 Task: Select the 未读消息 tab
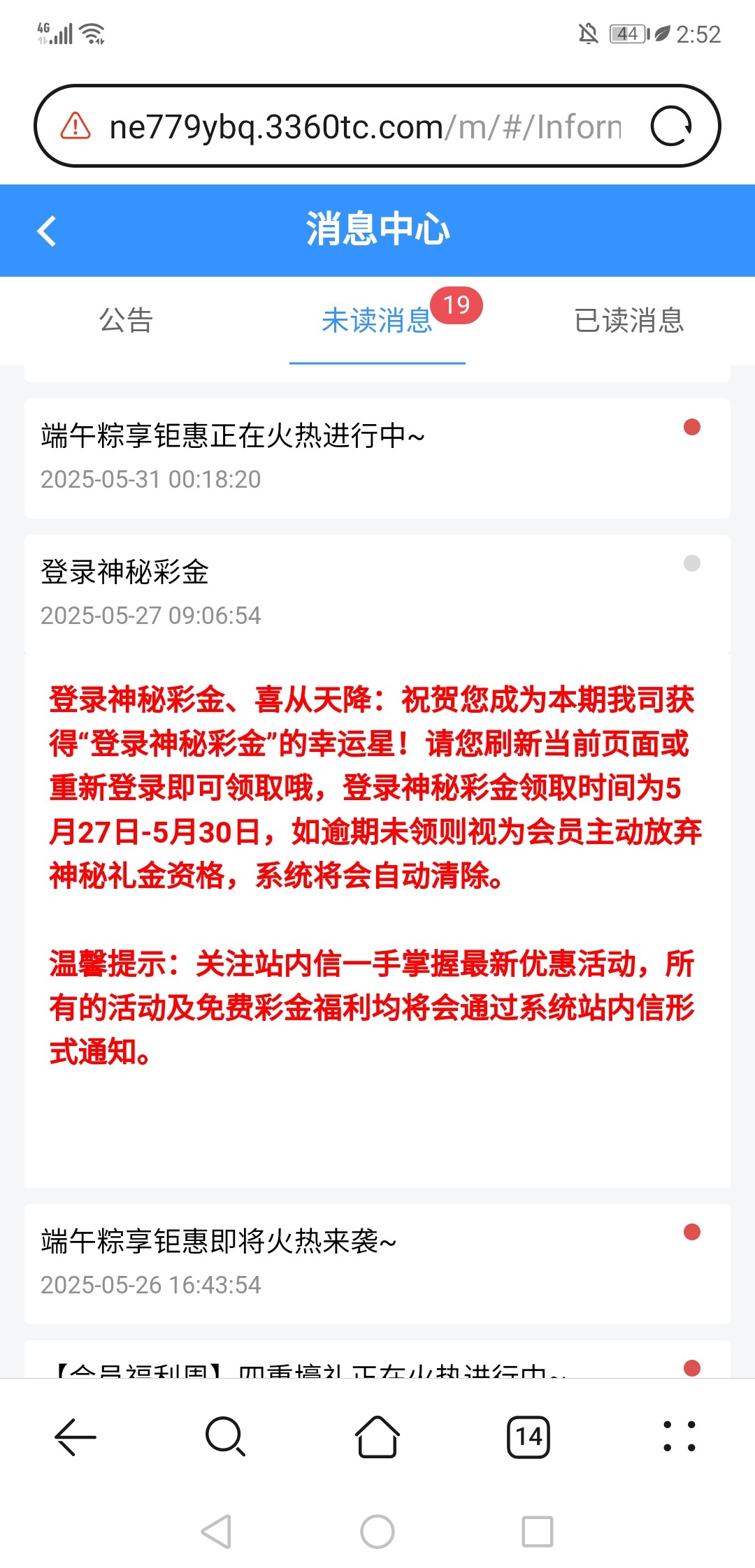377,321
